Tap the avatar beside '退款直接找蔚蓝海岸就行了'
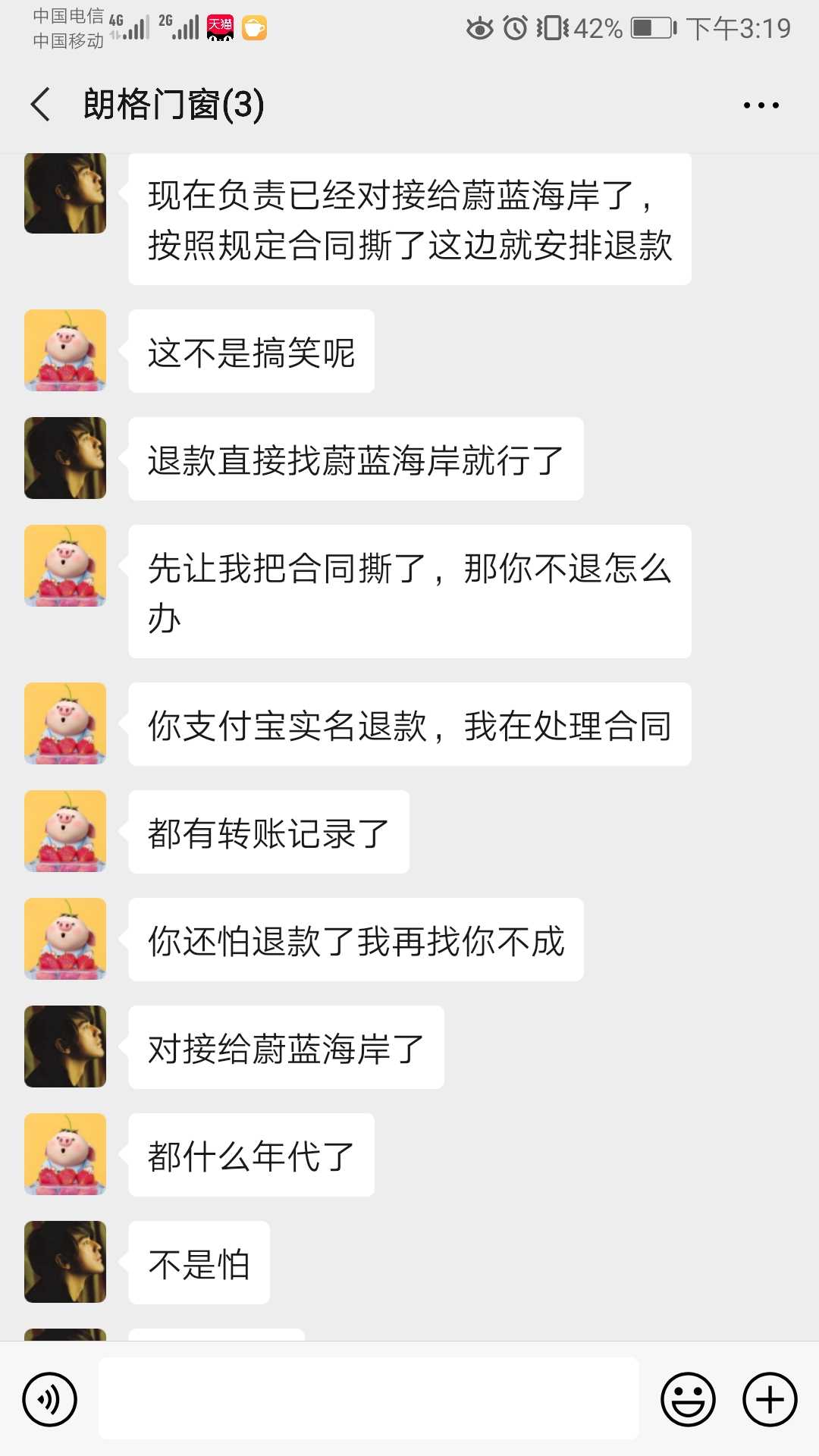 [x=65, y=458]
